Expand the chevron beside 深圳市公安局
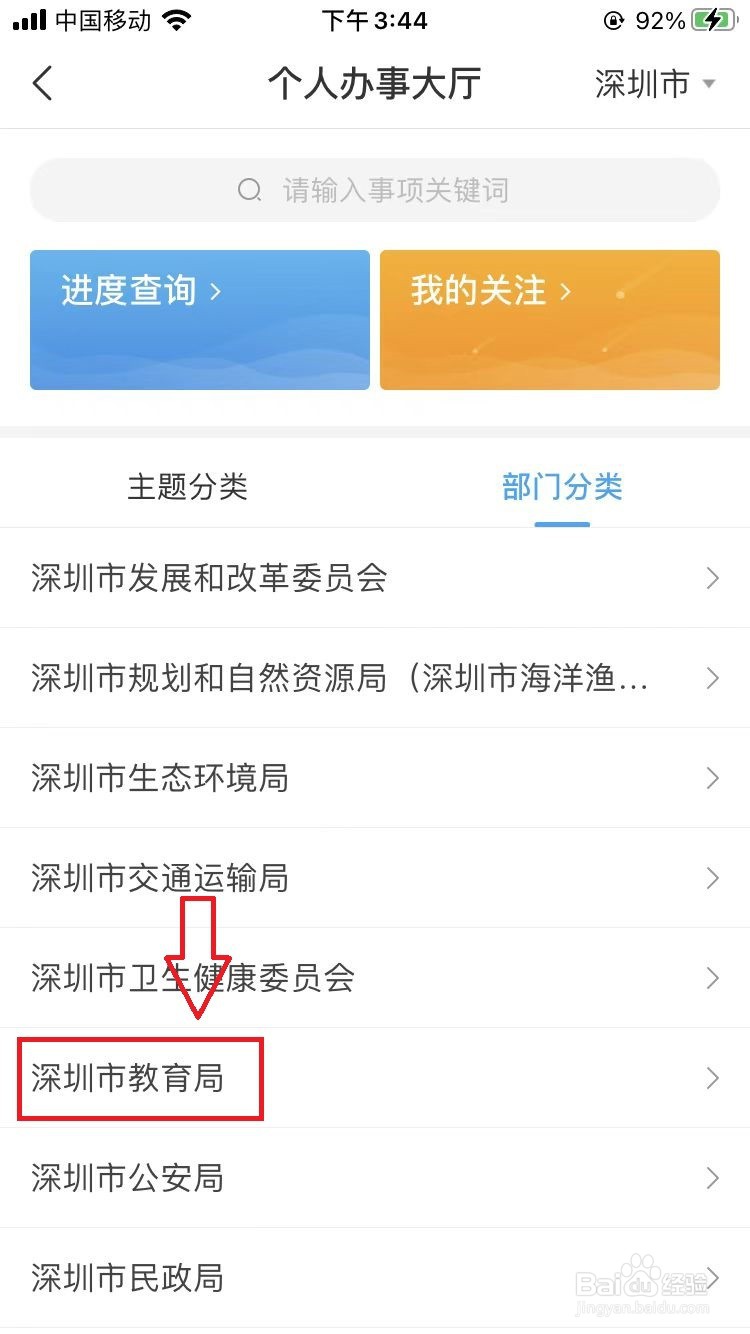Image resolution: width=750 pixels, height=1334 pixels. coord(712,1178)
